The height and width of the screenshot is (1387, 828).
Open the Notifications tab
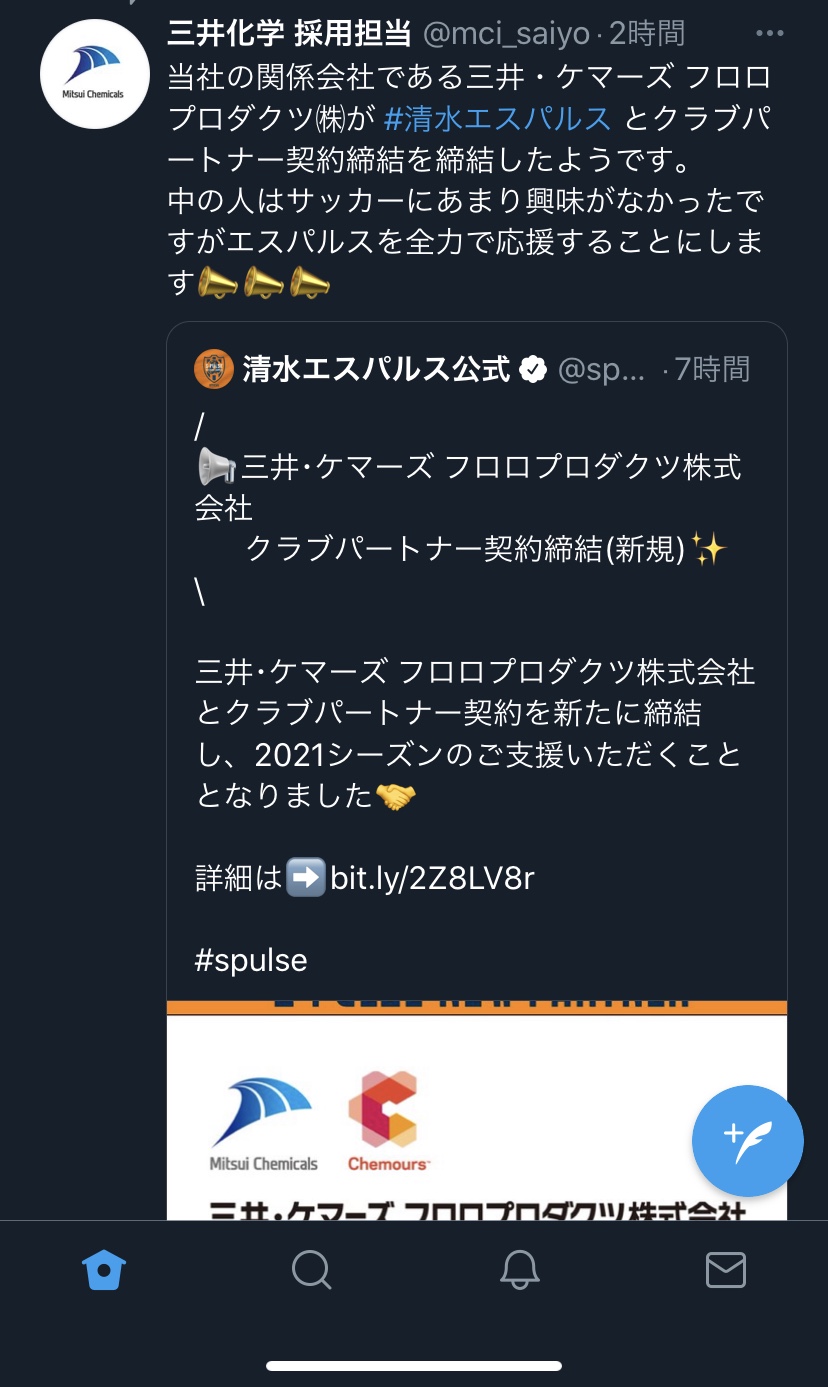(x=519, y=1270)
